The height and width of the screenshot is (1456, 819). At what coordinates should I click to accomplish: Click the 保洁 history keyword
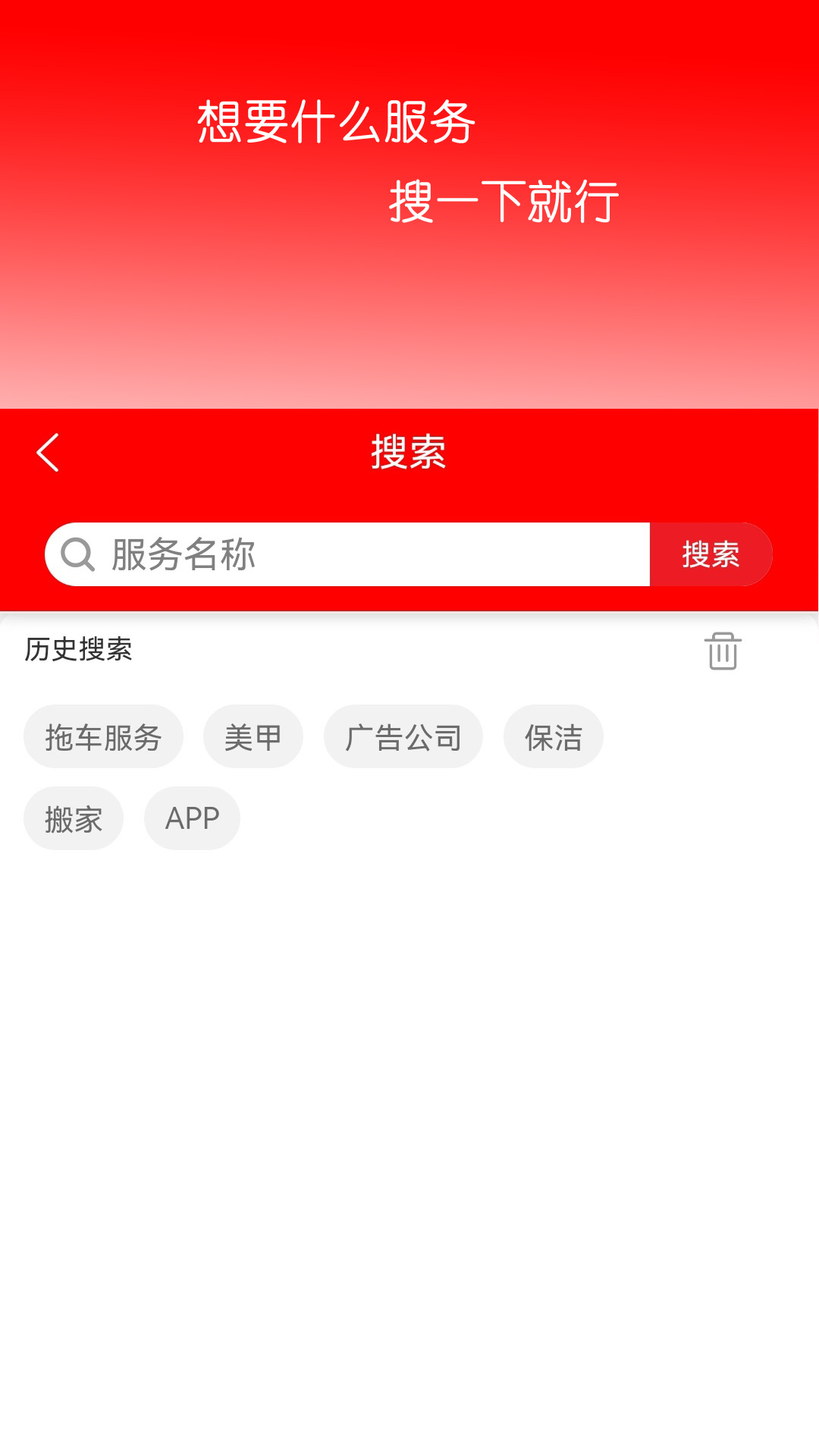553,736
